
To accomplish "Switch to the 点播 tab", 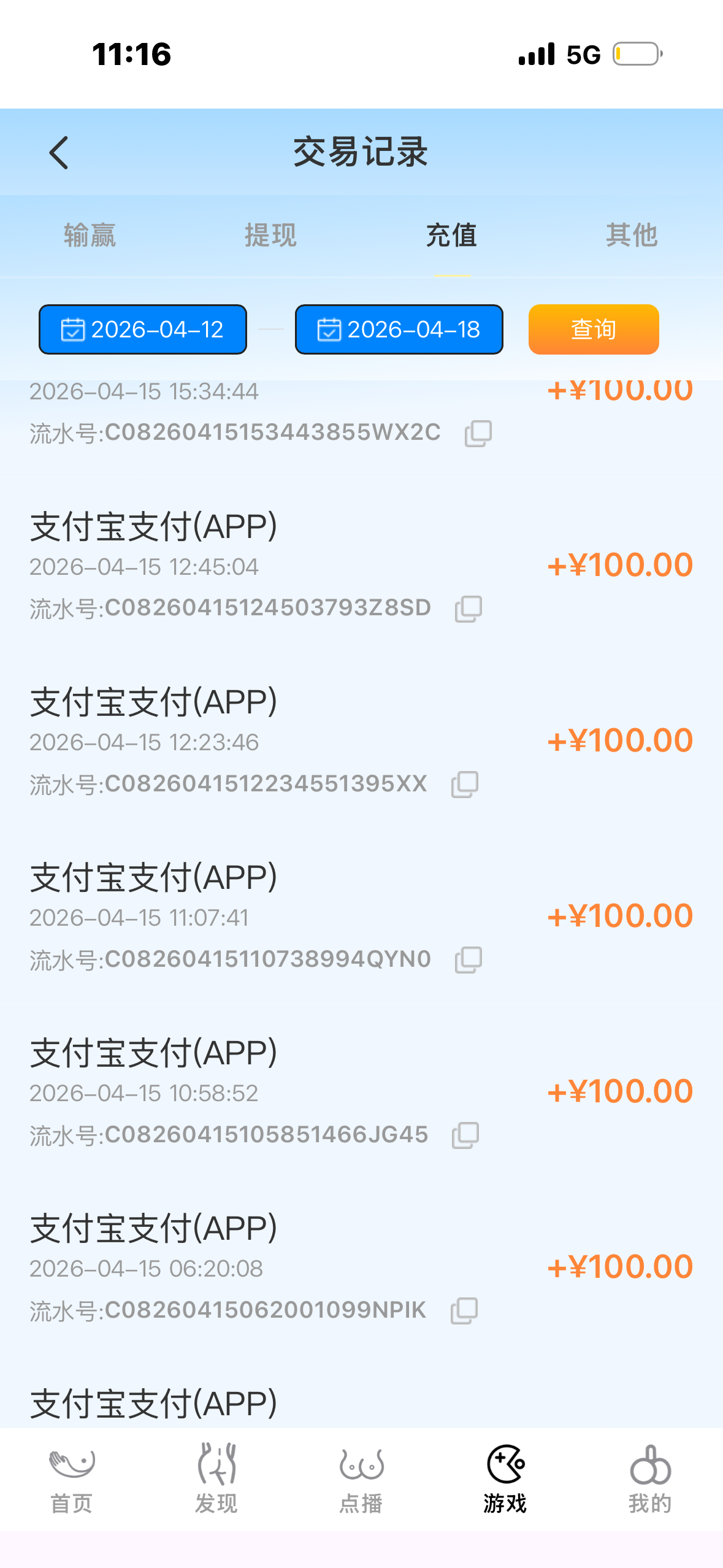I will [x=361, y=1478].
